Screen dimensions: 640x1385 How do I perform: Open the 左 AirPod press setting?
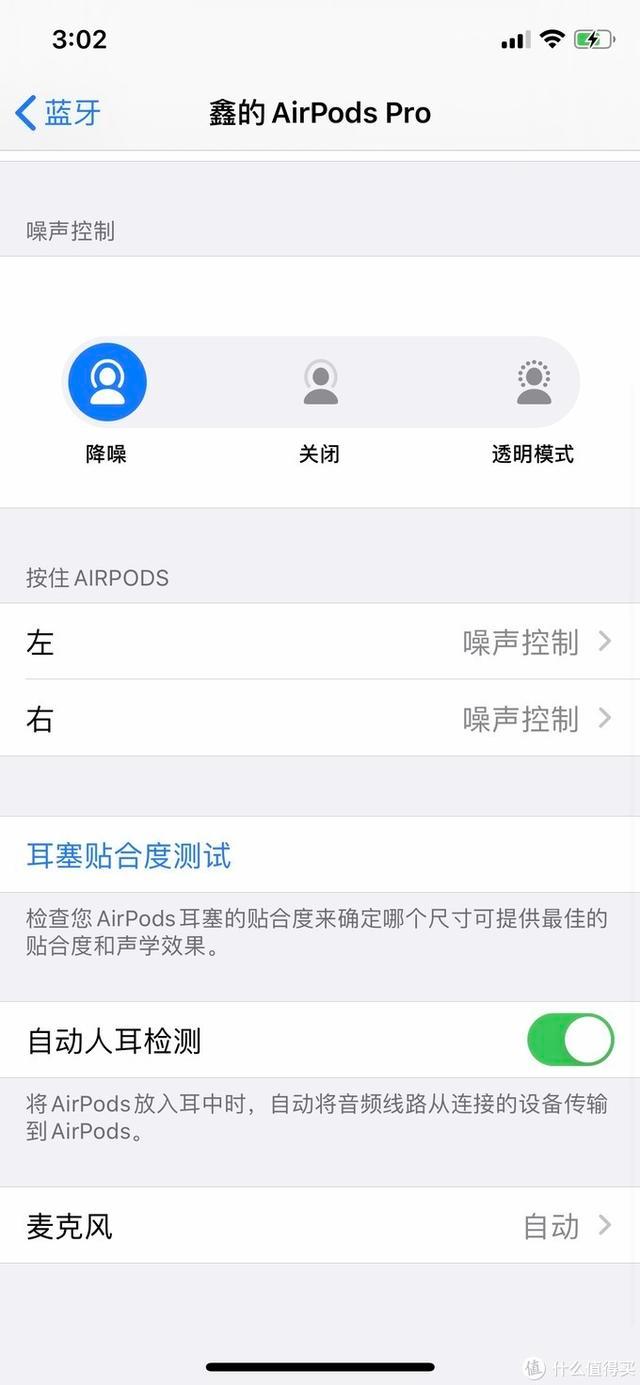point(320,642)
